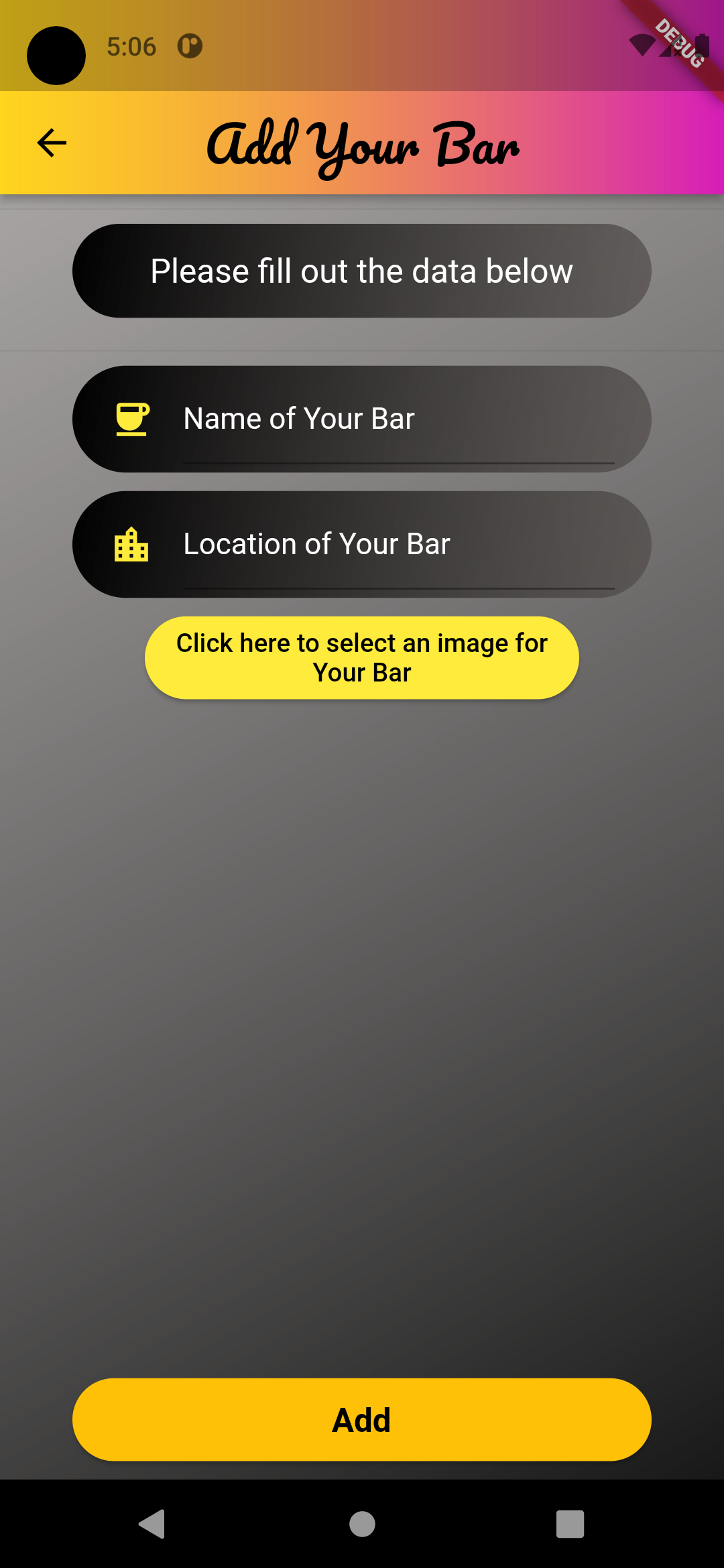Open recent apps from the navigation bar
The height and width of the screenshot is (1568, 724).
pos(570,1524)
